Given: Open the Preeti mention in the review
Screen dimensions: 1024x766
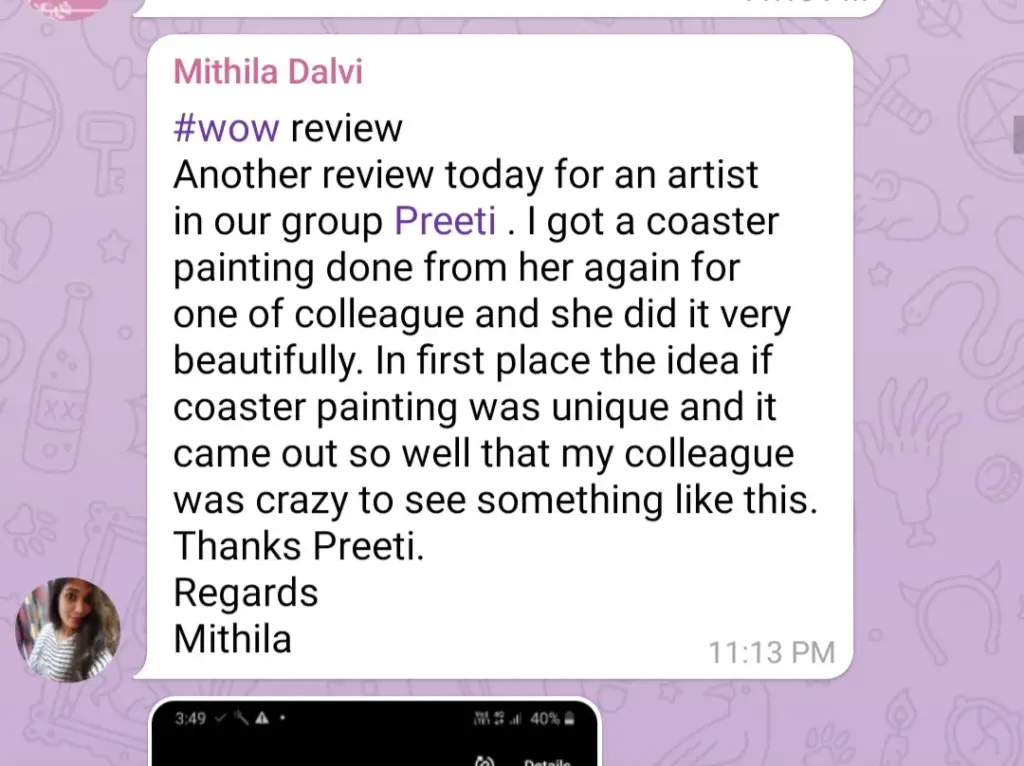Looking at the screenshot, I should (x=445, y=221).
